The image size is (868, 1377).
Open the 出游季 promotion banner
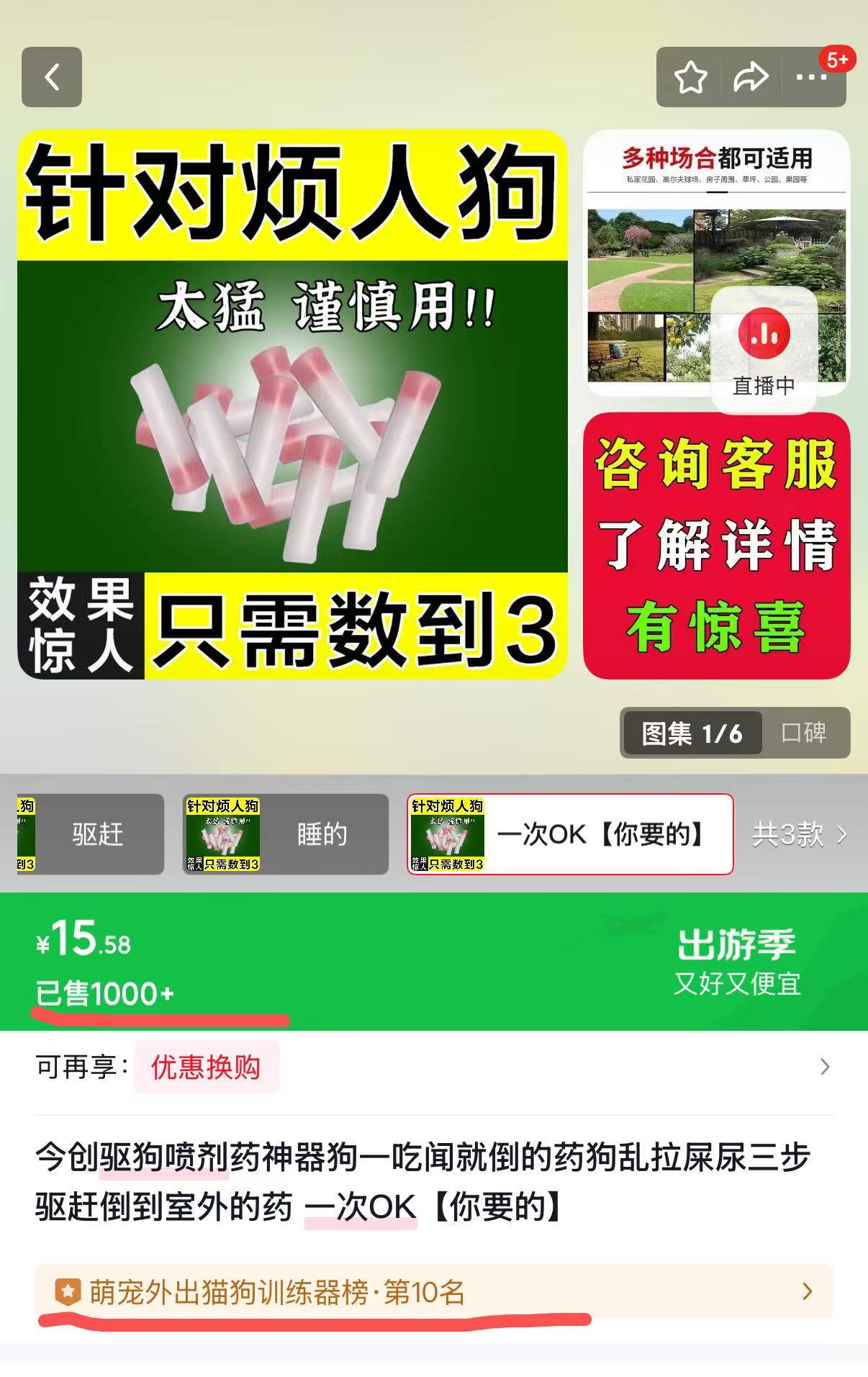tap(736, 961)
